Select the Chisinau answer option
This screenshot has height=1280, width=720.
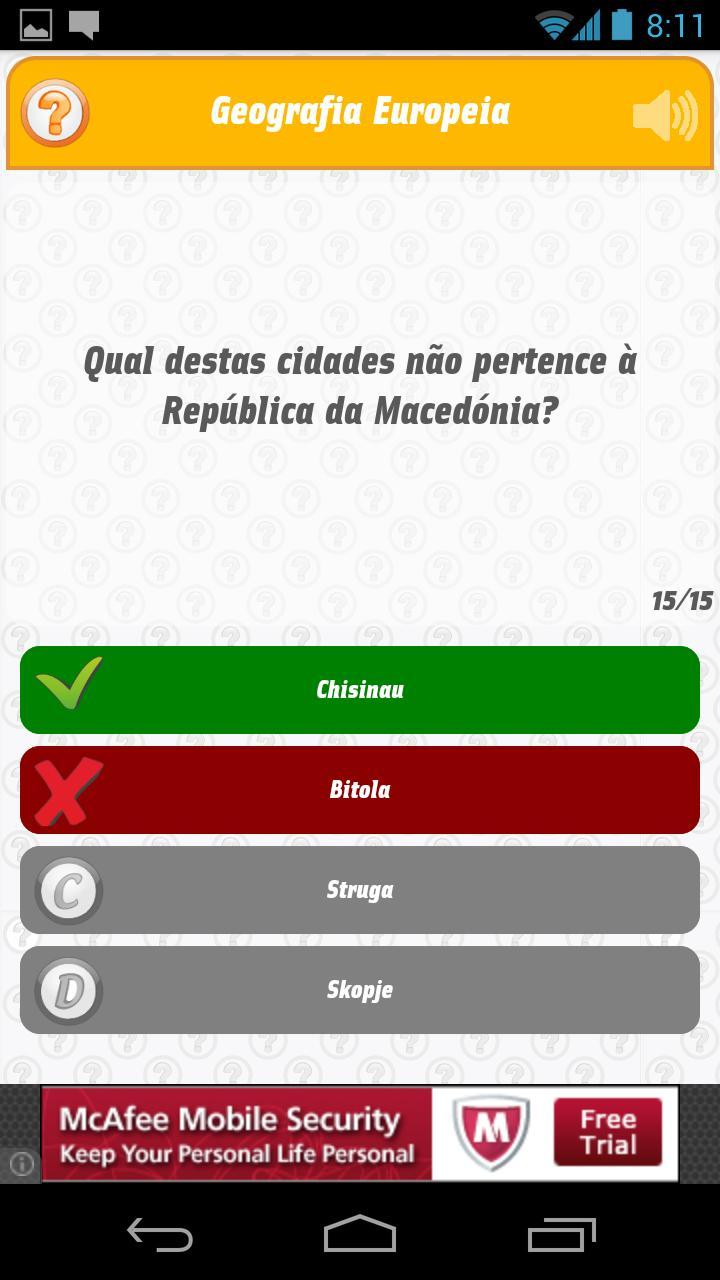click(x=360, y=688)
